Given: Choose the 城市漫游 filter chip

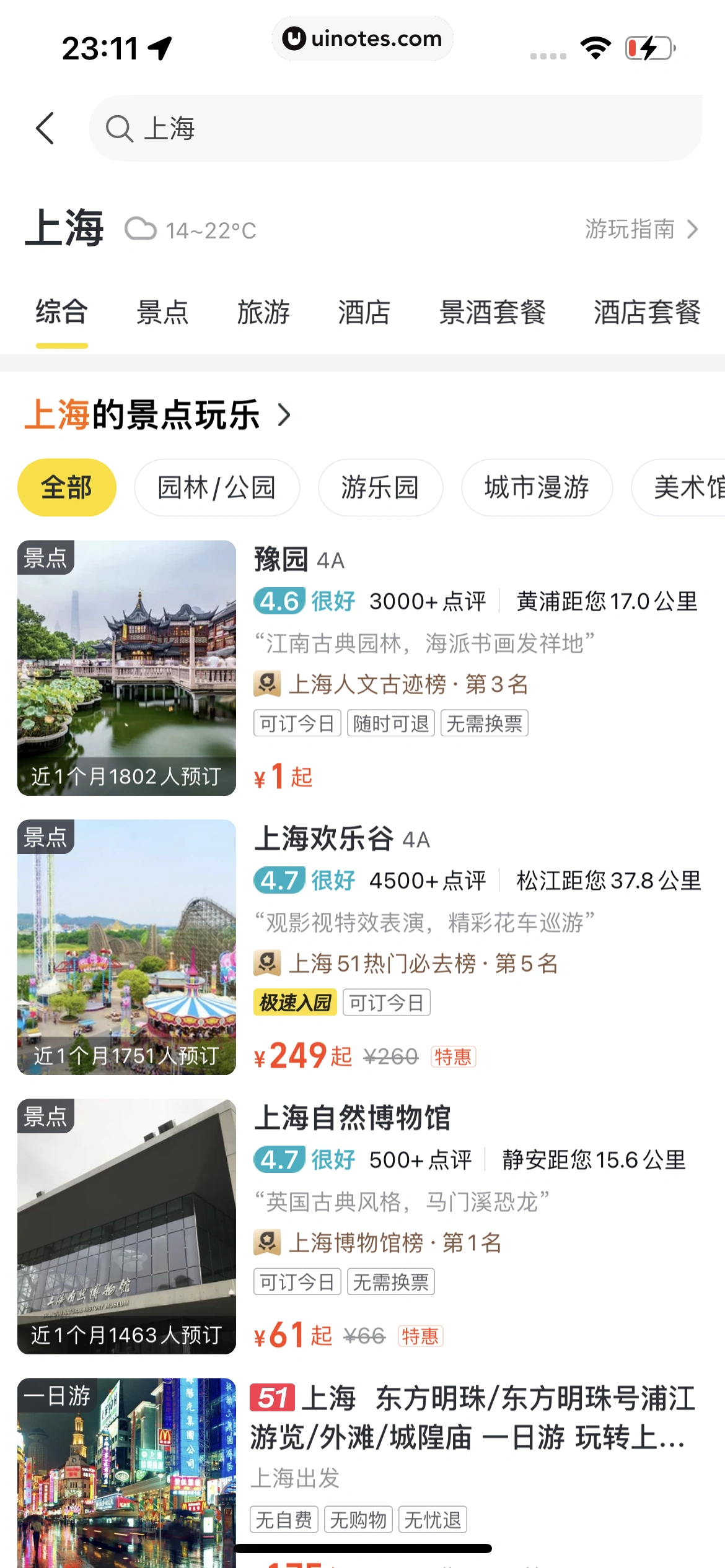Looking at the screenshot, I should (537, 487).
